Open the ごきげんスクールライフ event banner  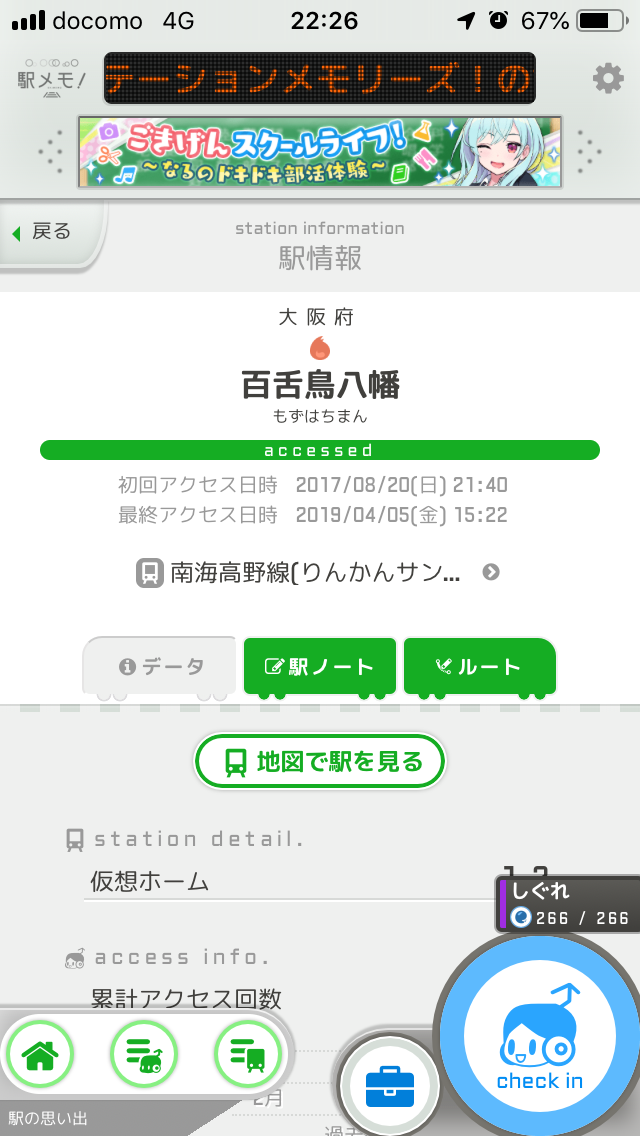point(320,152)
